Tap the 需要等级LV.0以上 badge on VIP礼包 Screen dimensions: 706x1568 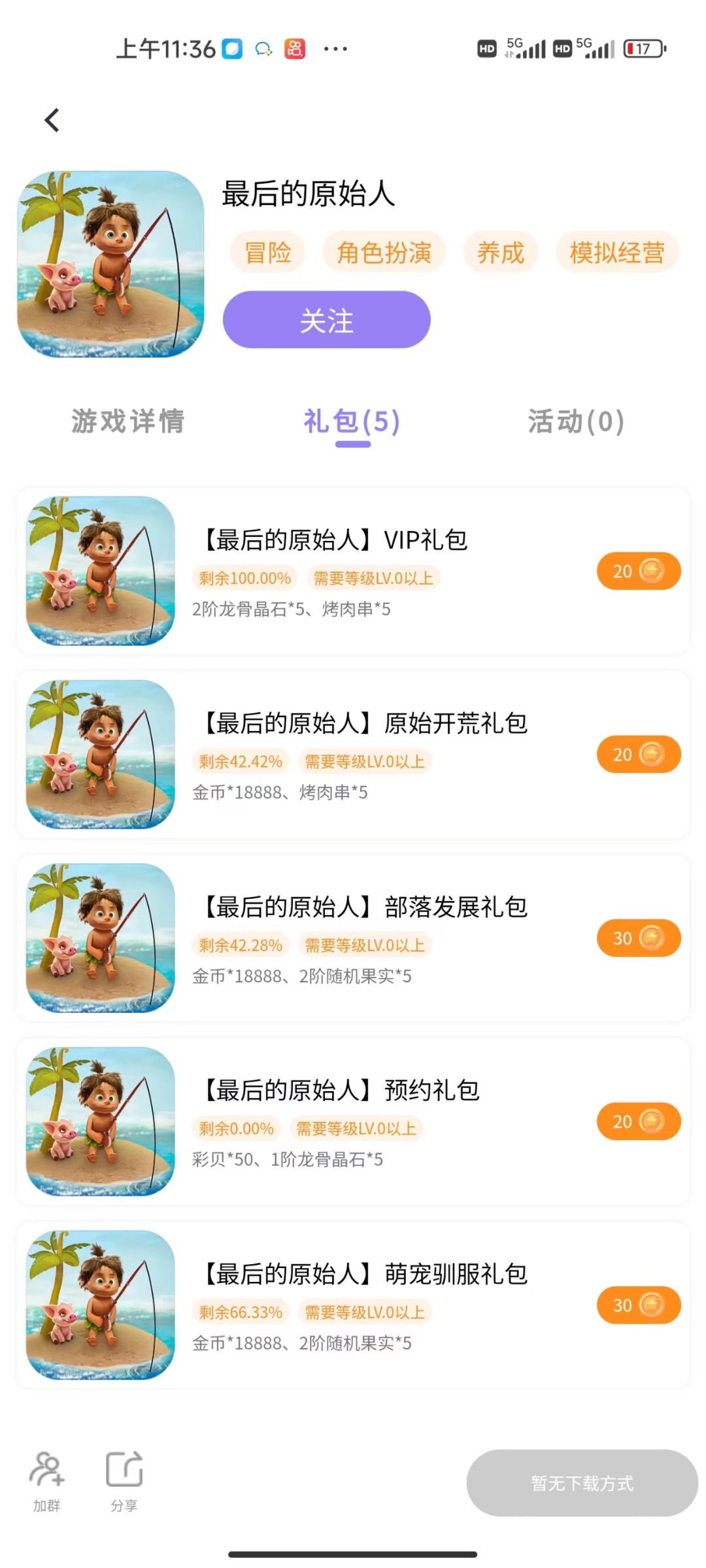(373, 578)
